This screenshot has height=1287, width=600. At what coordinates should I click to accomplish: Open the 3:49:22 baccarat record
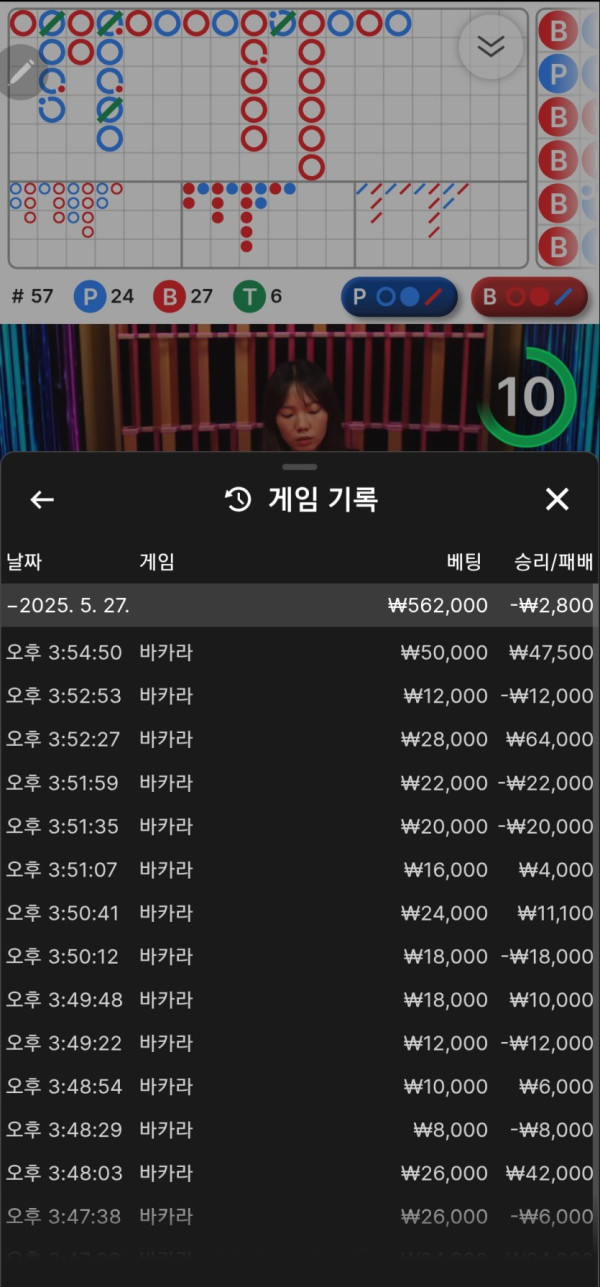tap(300, 1043)
